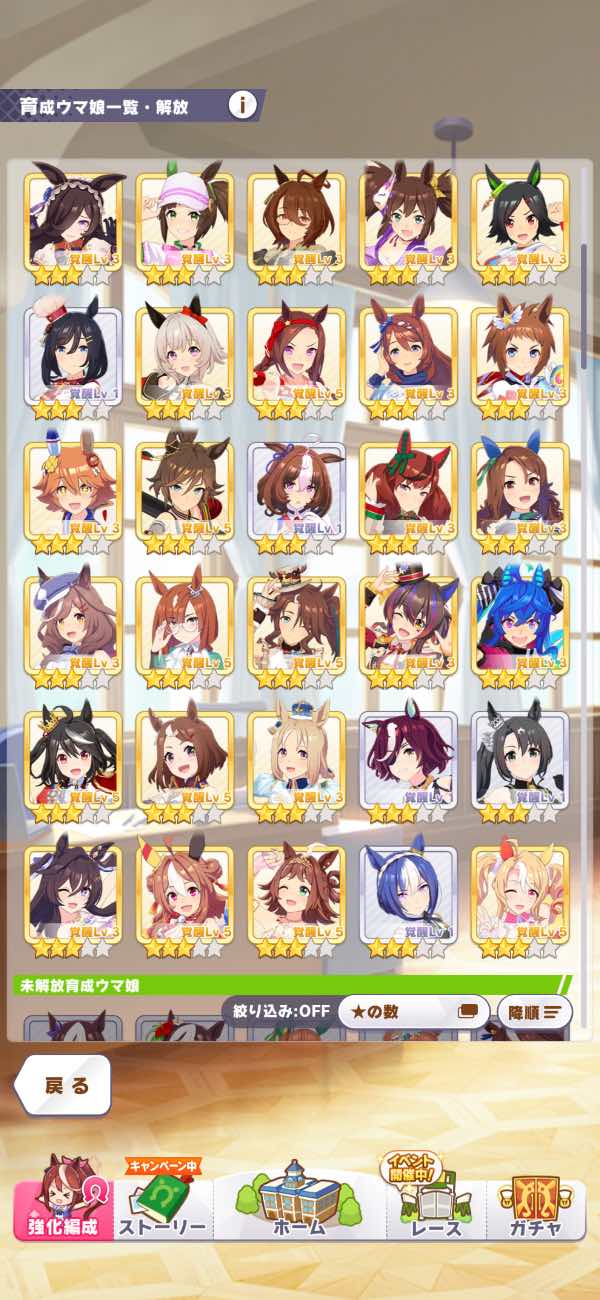Open the 絞り込み:OFF filter
The image size is (600, 1300).
277,1010
